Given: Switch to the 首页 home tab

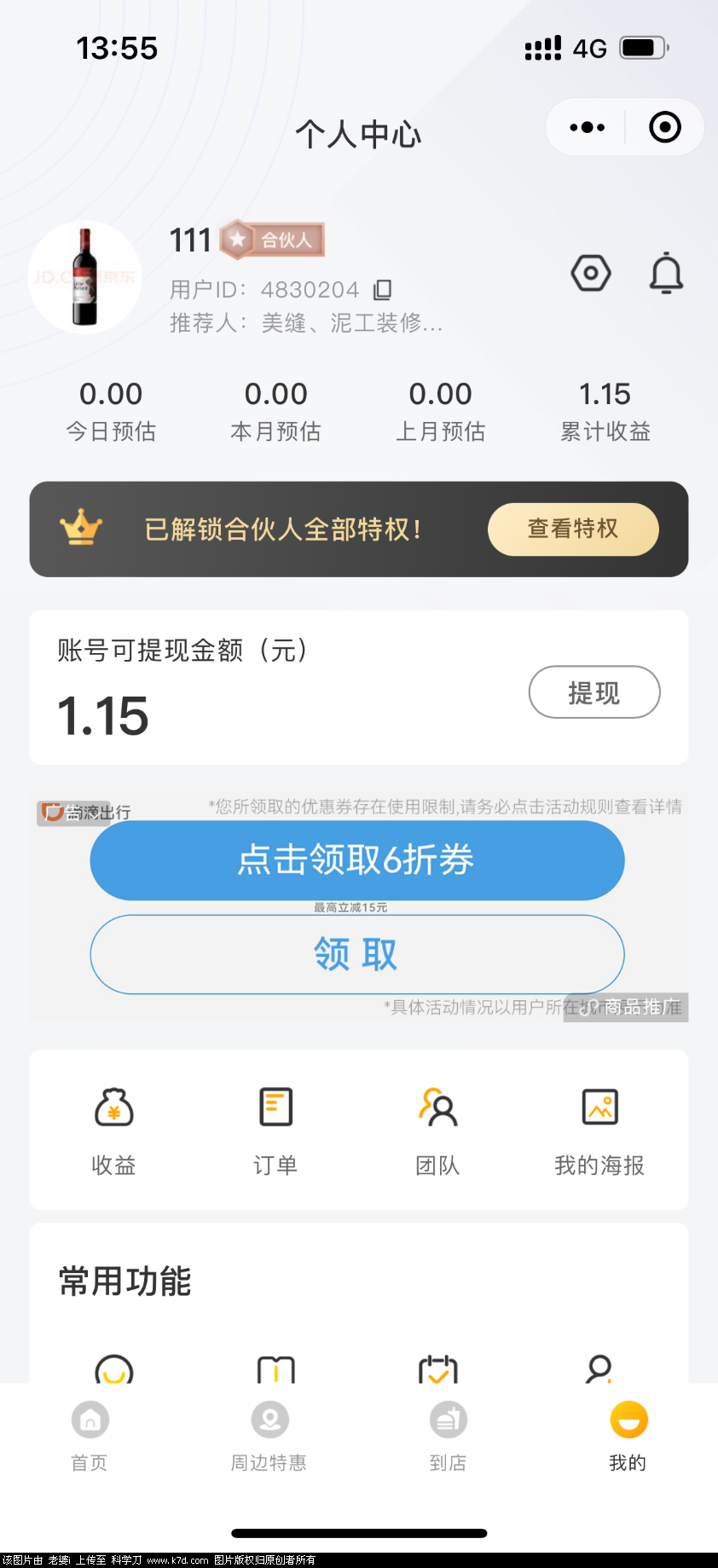Looking at the screenshot, I should [x=90, y=1436].
